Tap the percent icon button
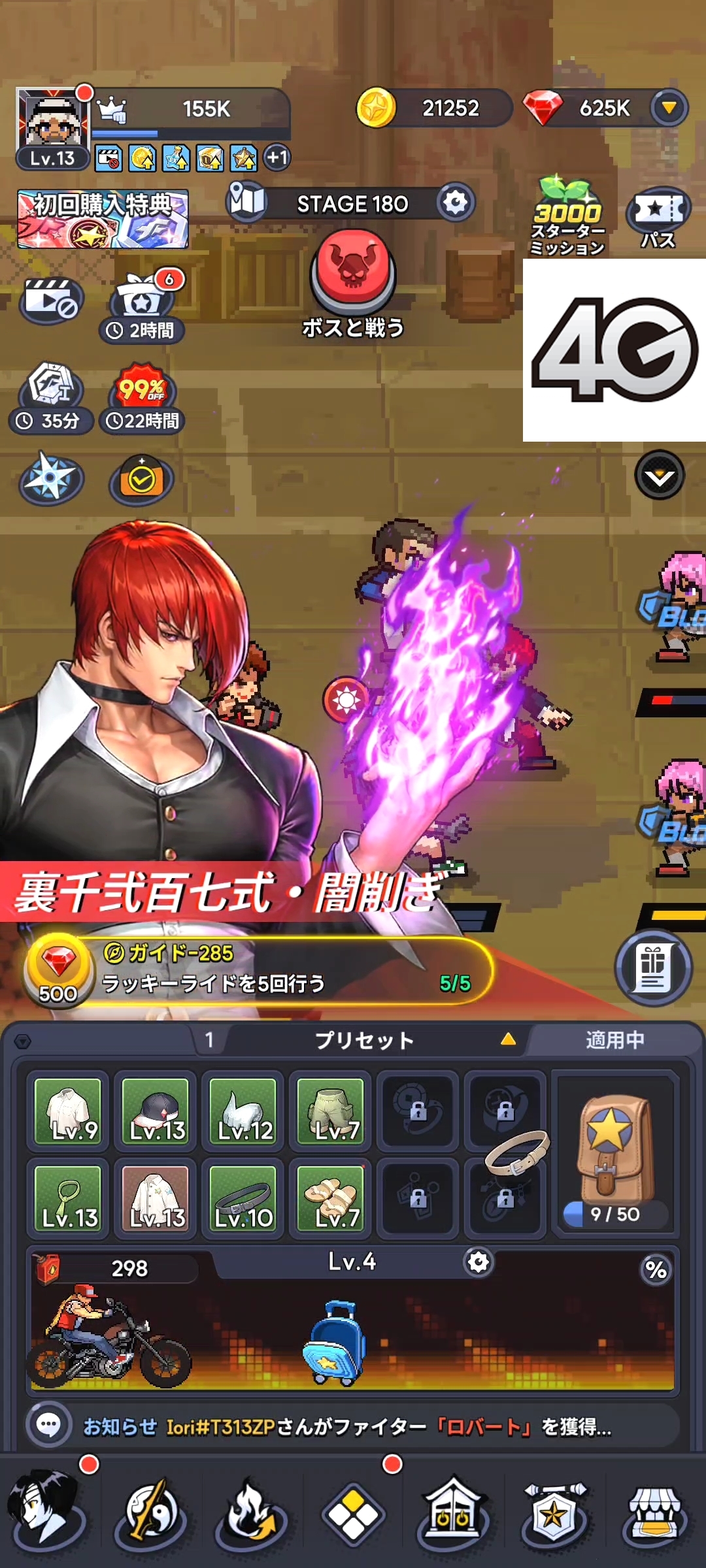The height and width of the screenshot is (1568, 706). (656, 1270)
